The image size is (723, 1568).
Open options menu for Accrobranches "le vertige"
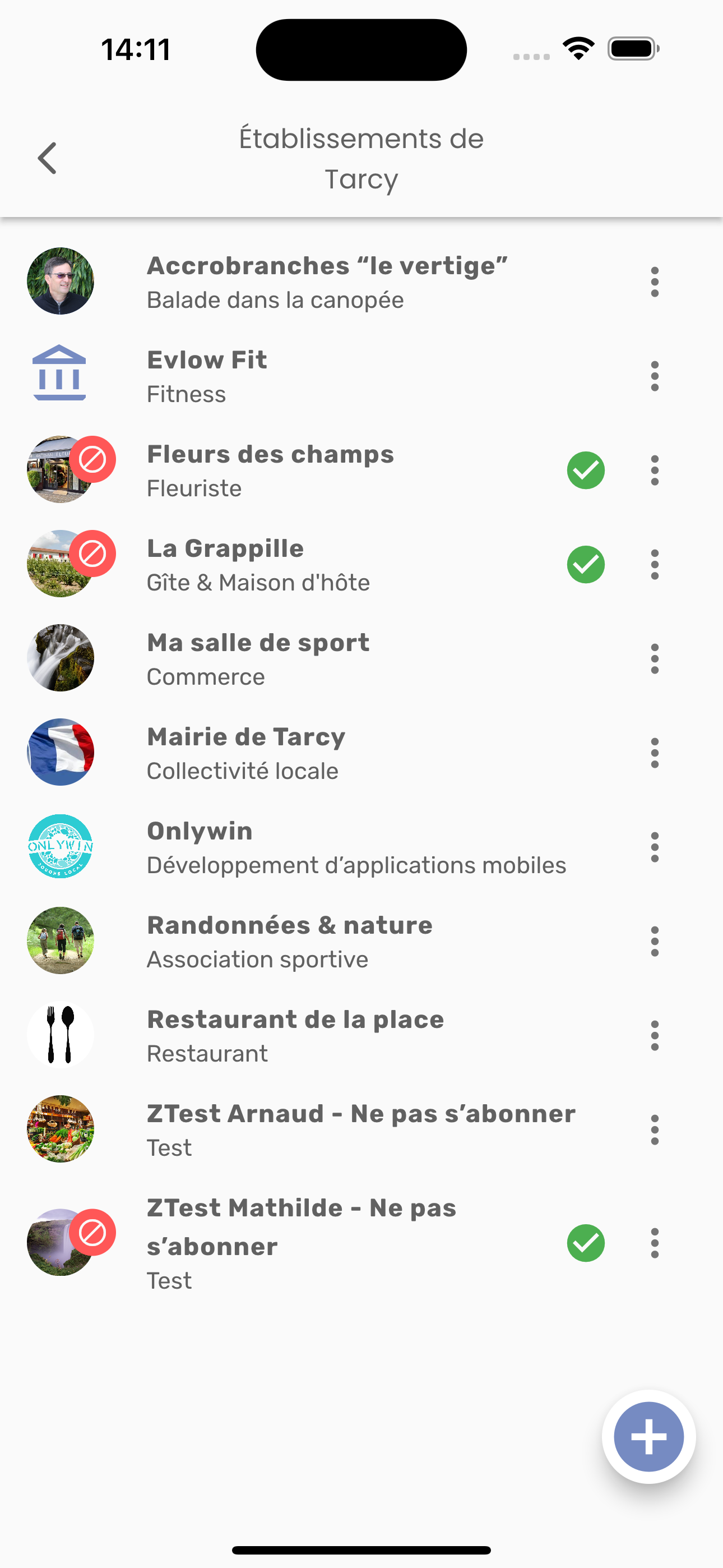click(654, 282)
